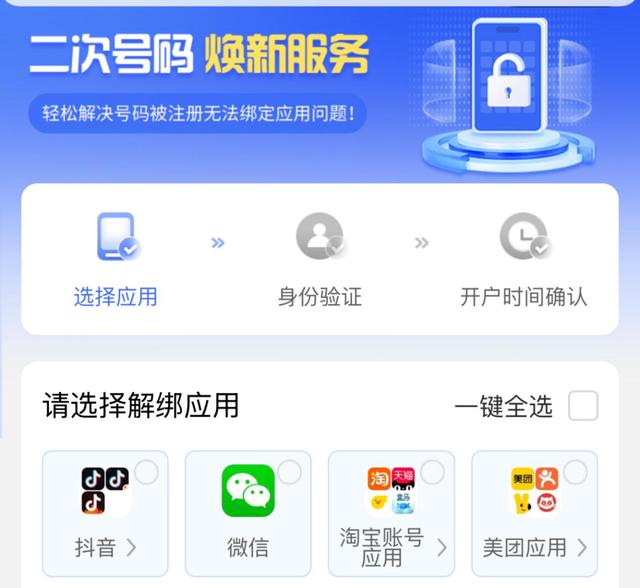
Task: Select the 抖音 card's checkbox circle
Action: (146, 472)
